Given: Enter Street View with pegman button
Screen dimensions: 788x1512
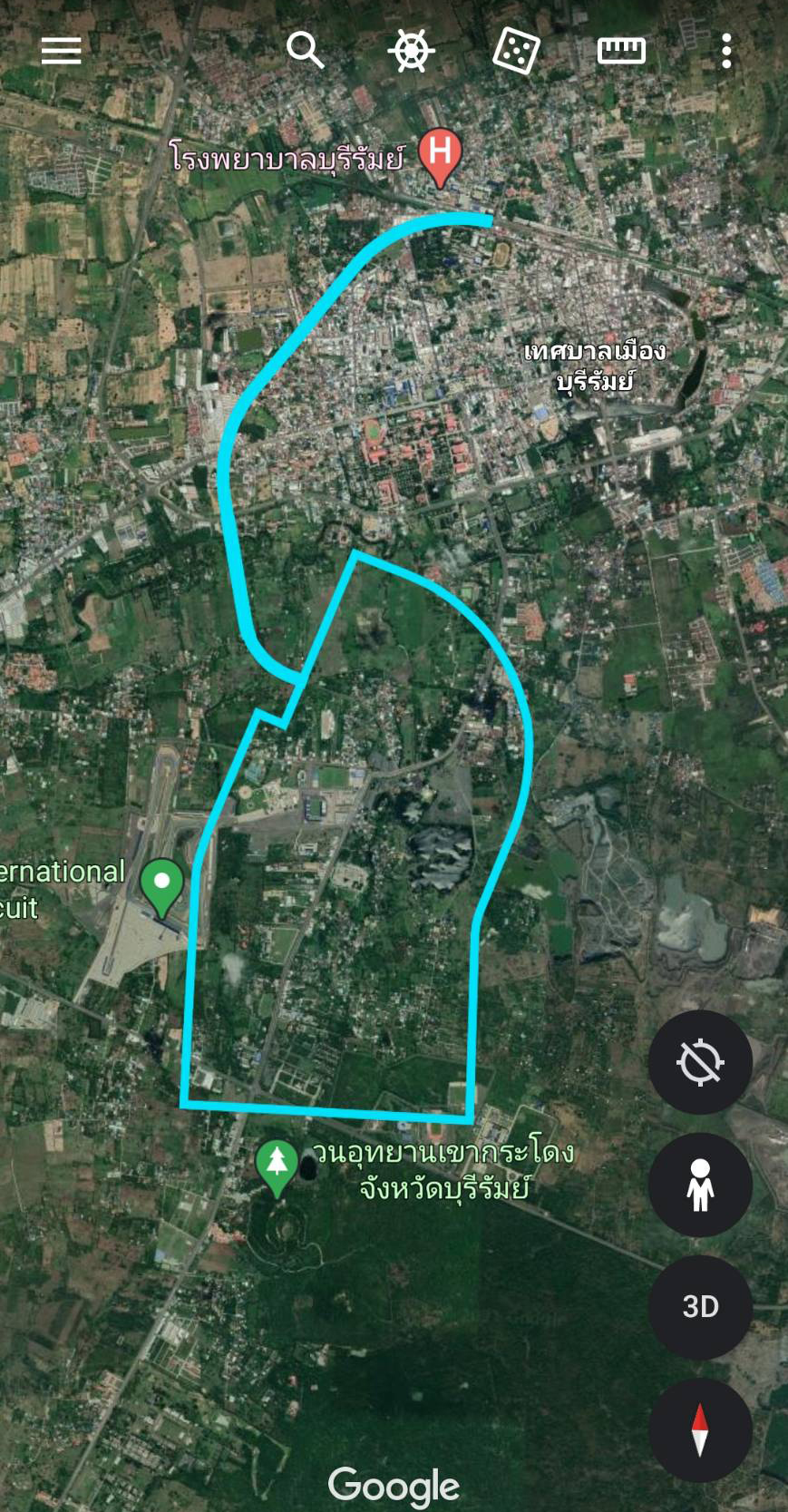Looking at the screenshot, I should coord(700,1185).
